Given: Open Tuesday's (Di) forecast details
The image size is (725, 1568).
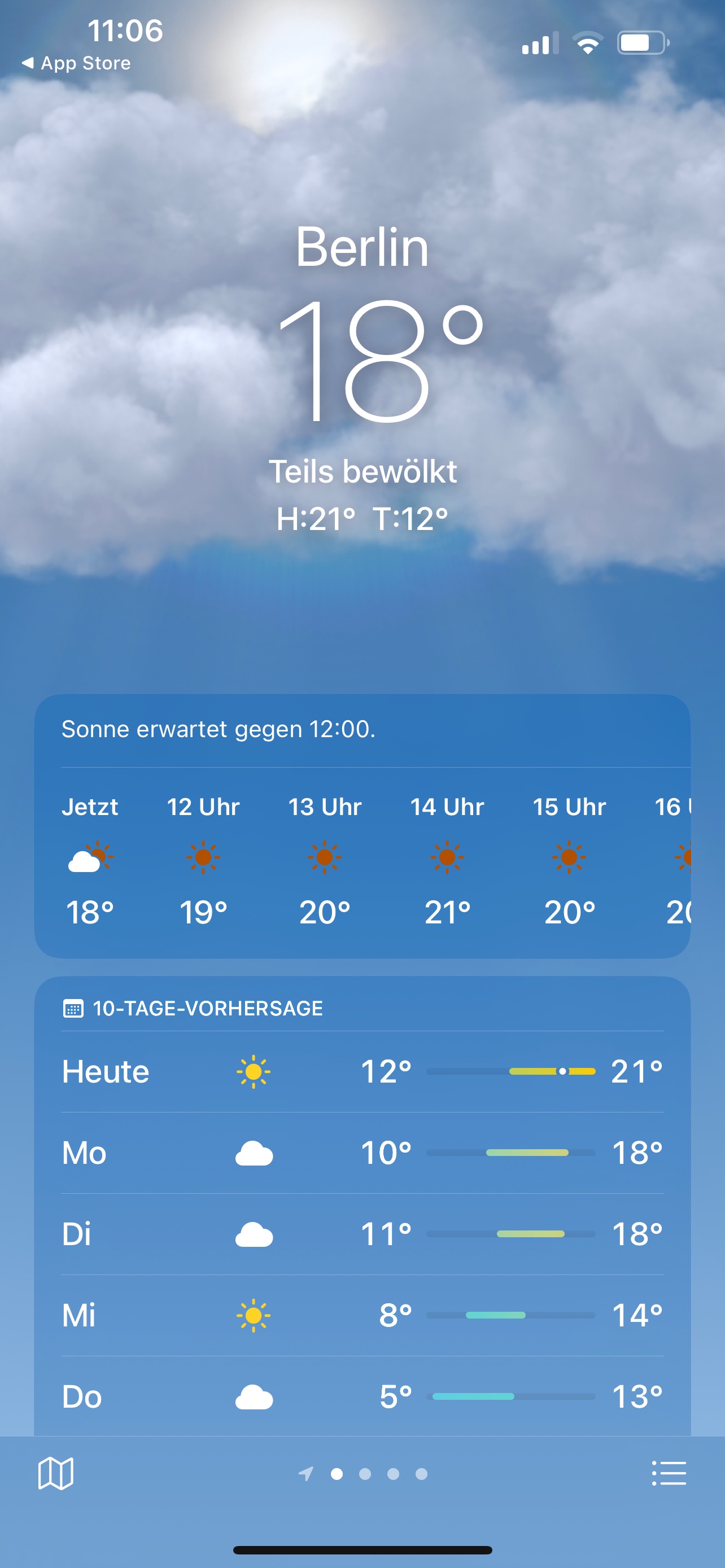Looking at the screenshot, I should pos(361,1234).
